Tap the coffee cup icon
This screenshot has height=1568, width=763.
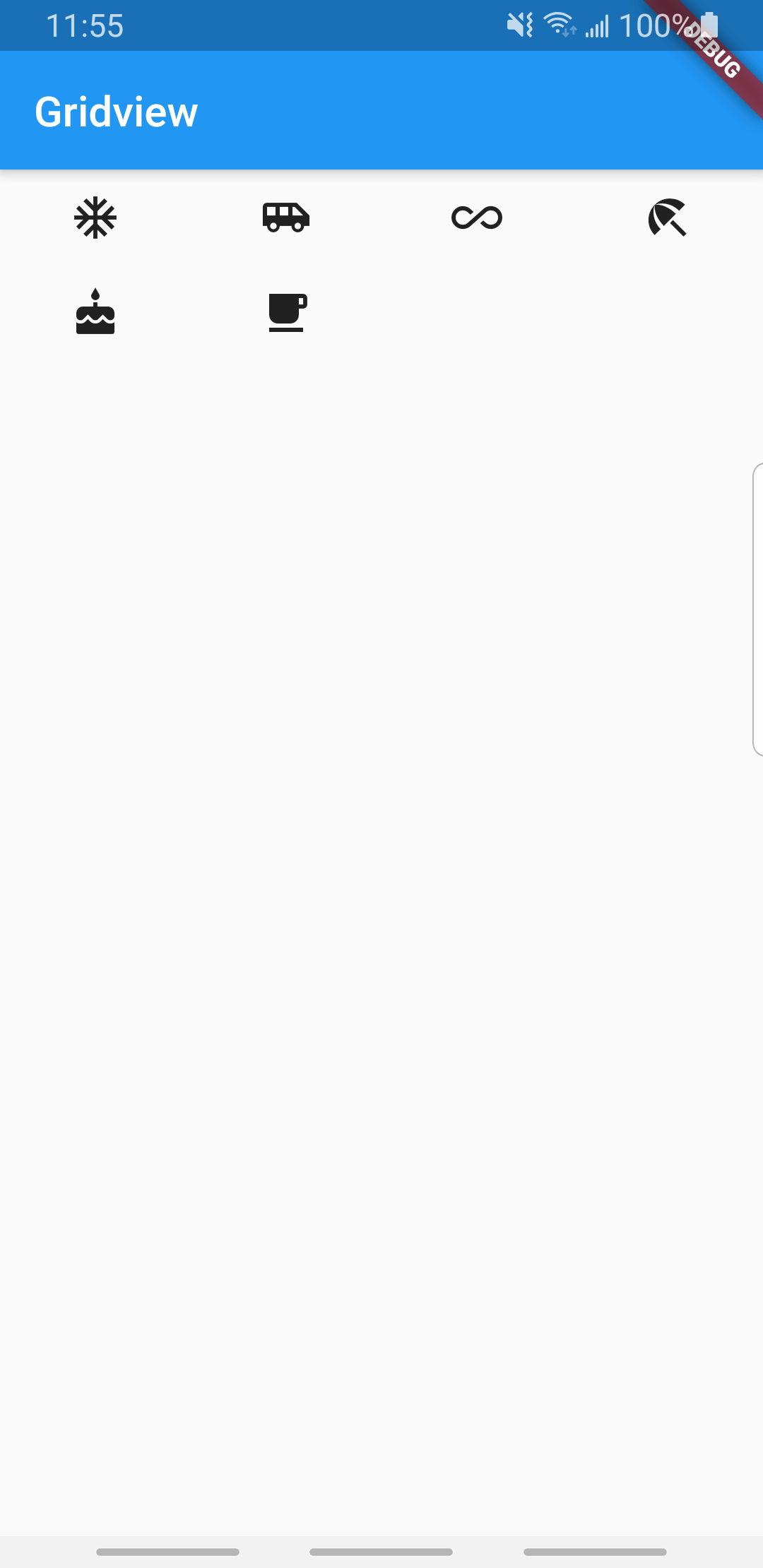tap(287, 312)
